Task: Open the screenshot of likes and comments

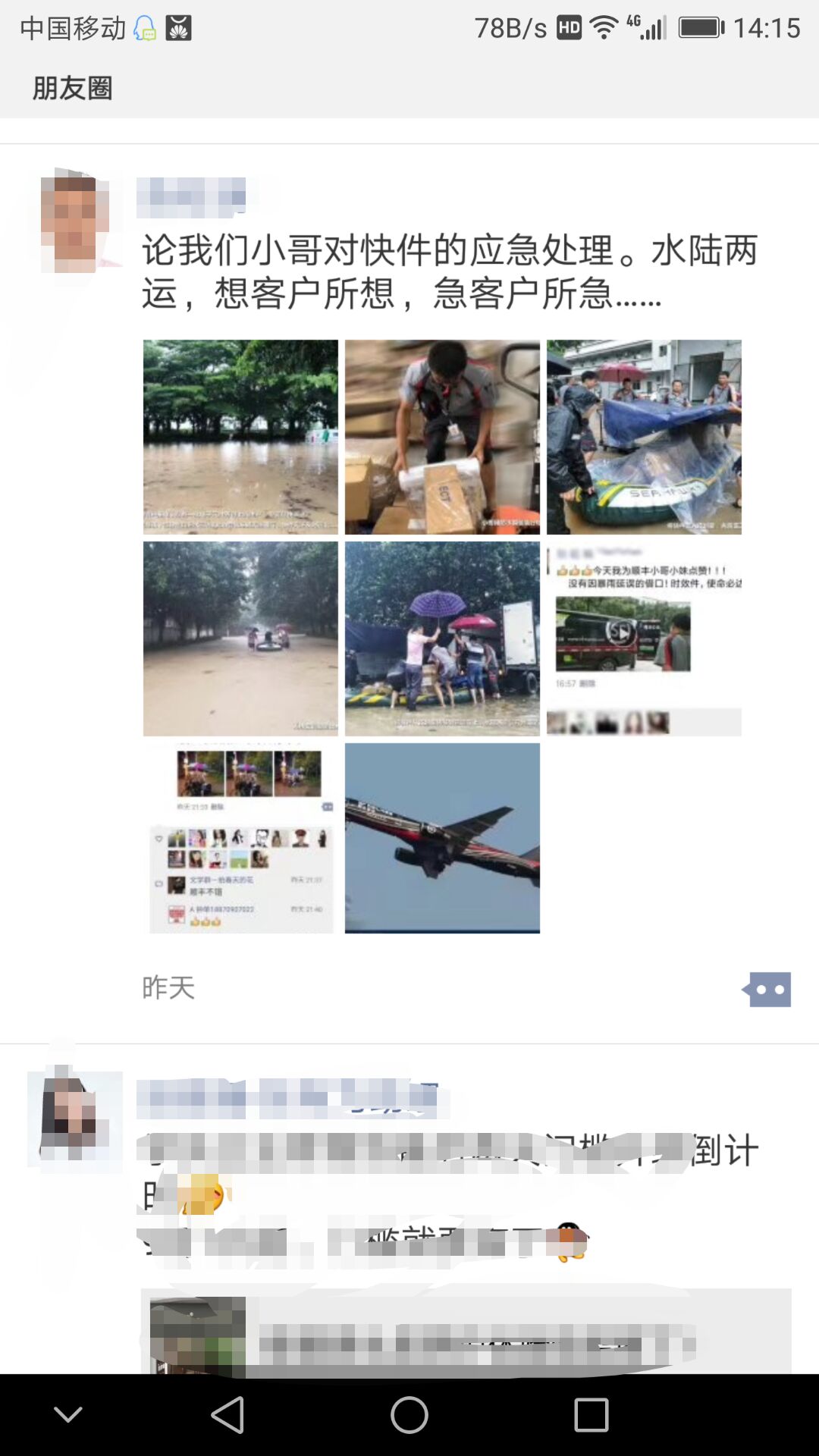Action: (240, 838)
